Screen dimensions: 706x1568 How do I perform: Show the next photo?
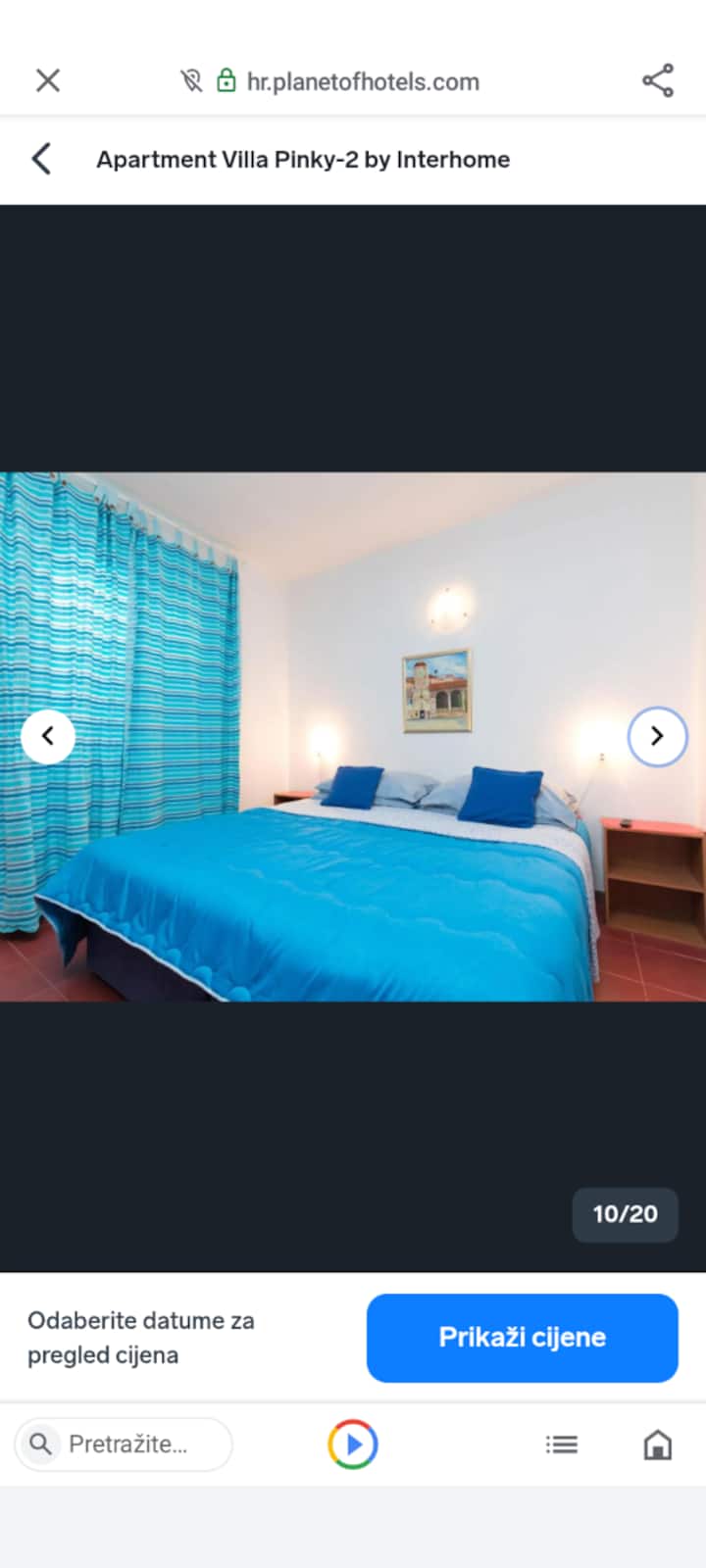coord(657,736)
